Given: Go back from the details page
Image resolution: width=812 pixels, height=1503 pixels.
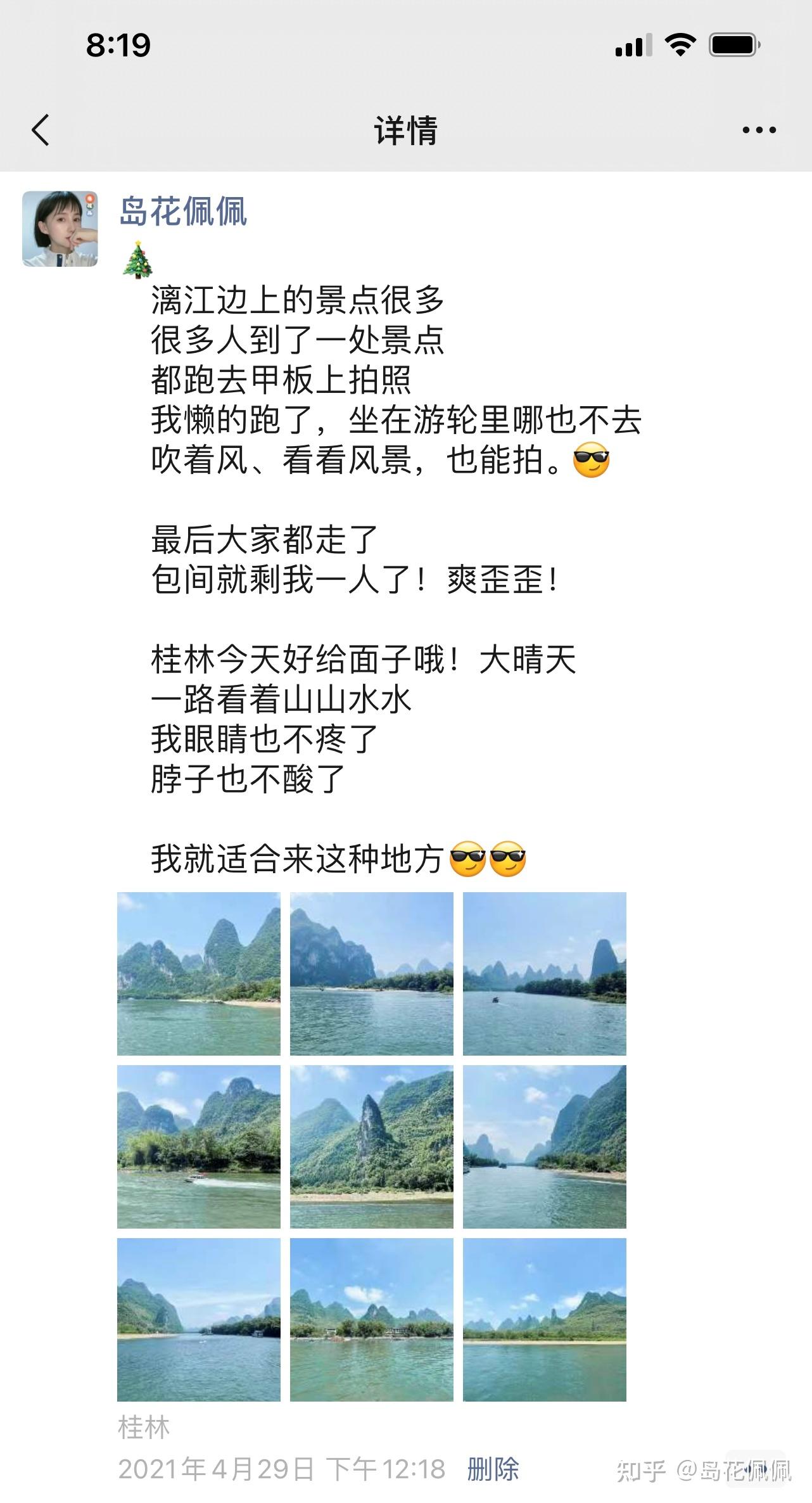Looking at the screenshot, I should click(x=41, y=130).
